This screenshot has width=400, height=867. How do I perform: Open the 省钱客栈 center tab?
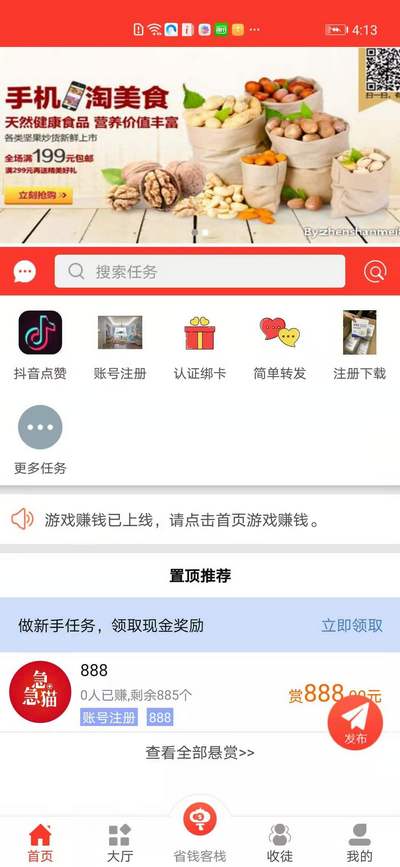pyautogui.click(x=200, y=831)
